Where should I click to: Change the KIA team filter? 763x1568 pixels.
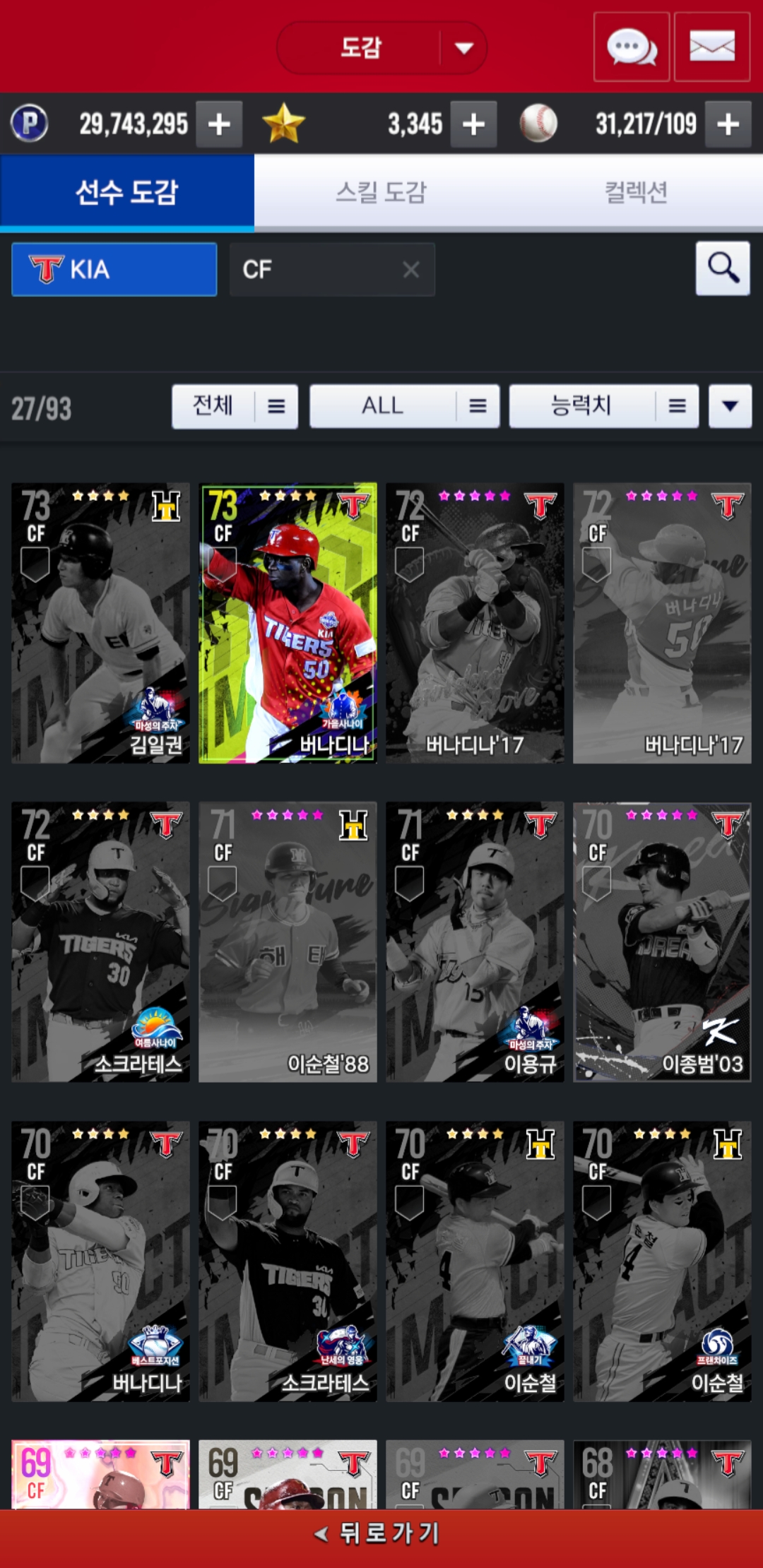114,269
